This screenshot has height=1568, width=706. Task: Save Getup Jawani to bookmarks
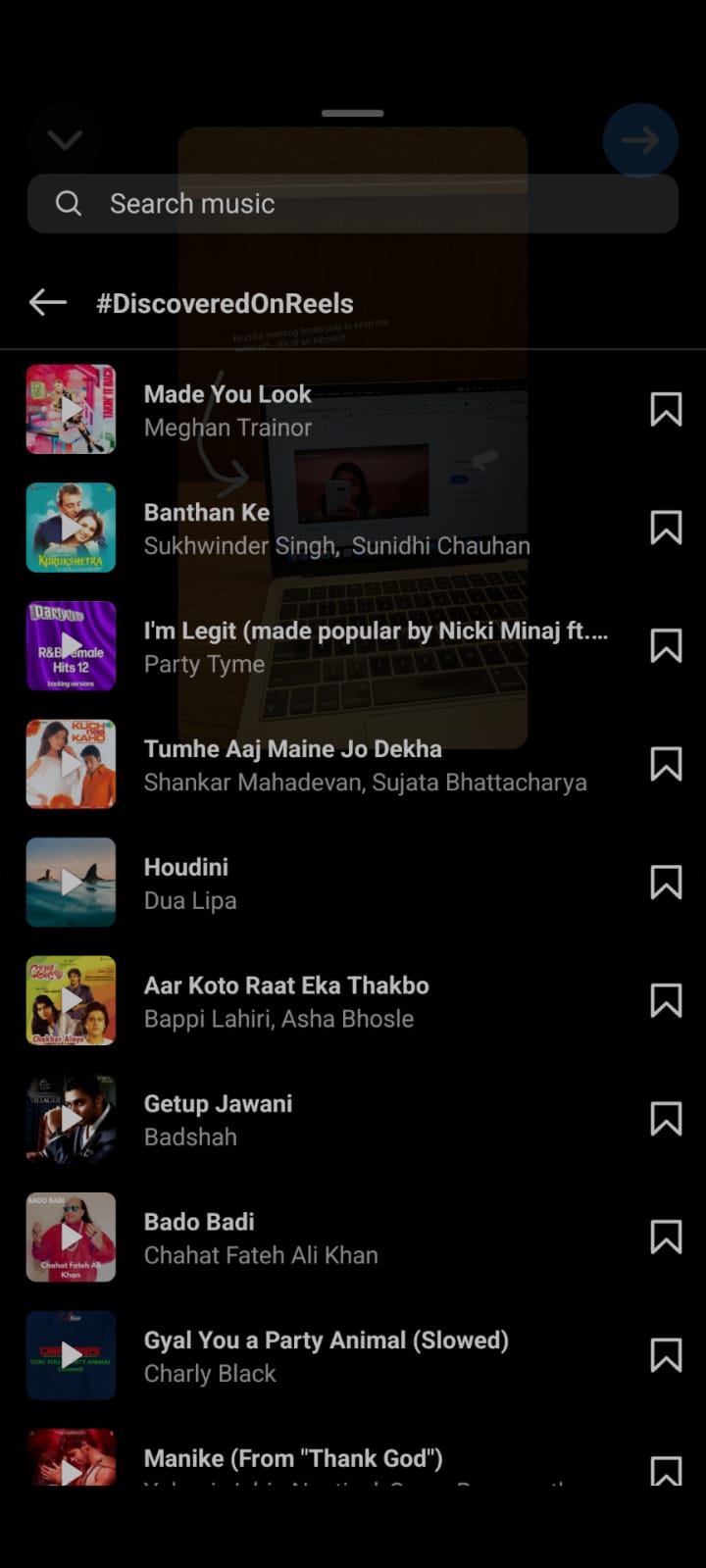[x=666, y=1119]
